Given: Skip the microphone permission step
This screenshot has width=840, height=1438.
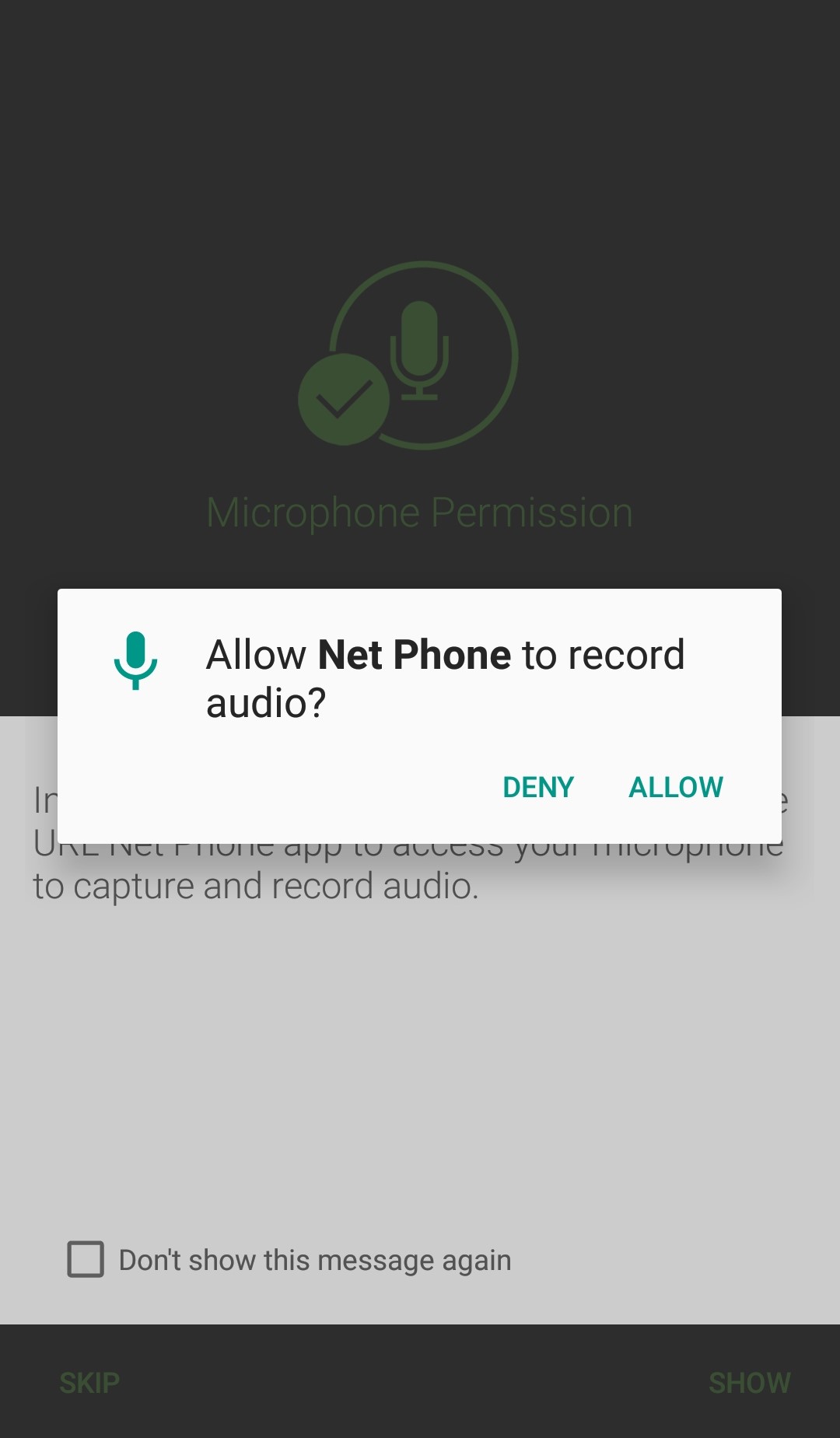Looking at the screenshot, I should pyautogui.click(x=89, y=1383).
